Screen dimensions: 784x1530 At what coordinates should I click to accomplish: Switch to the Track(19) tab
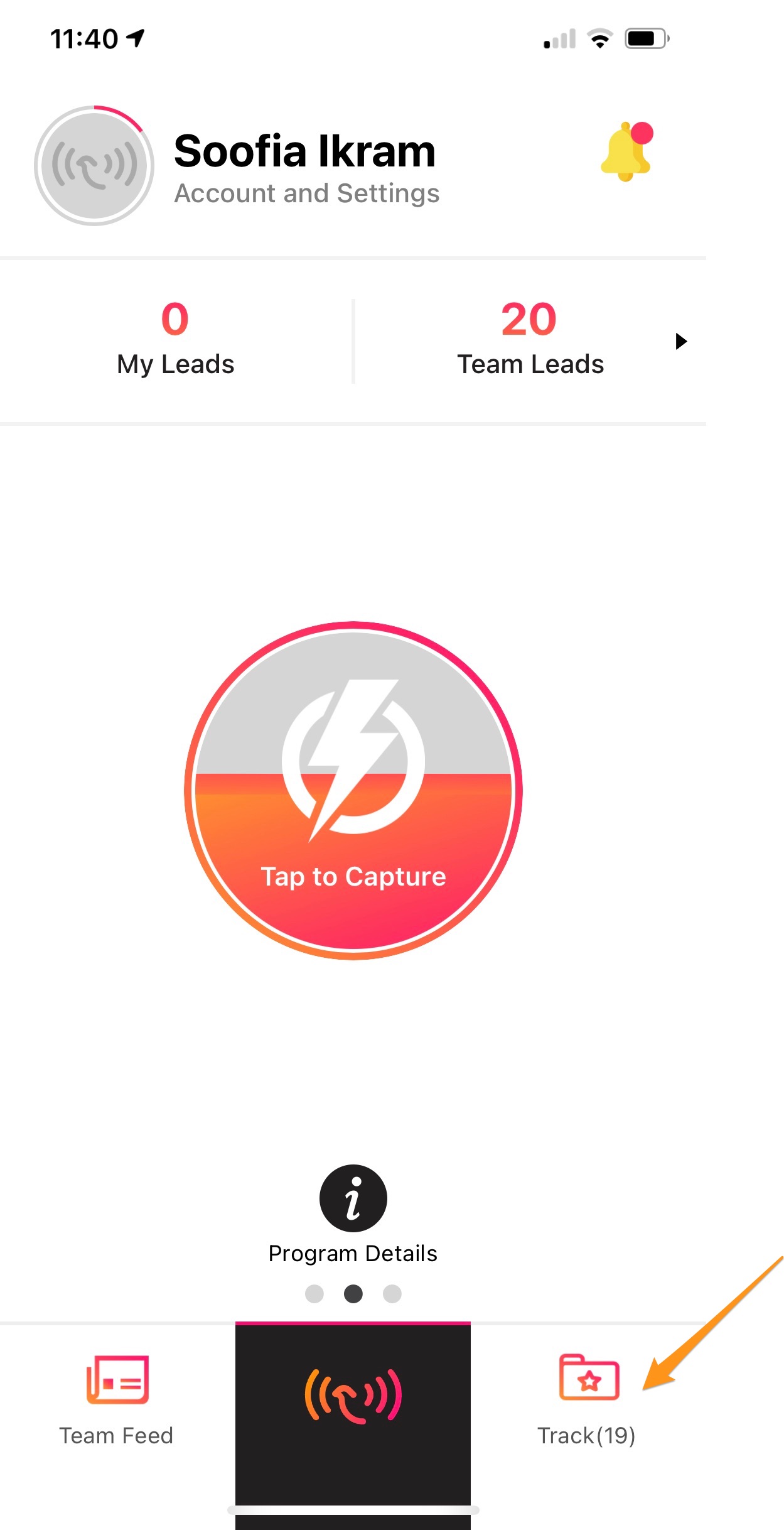[588, 1401]
